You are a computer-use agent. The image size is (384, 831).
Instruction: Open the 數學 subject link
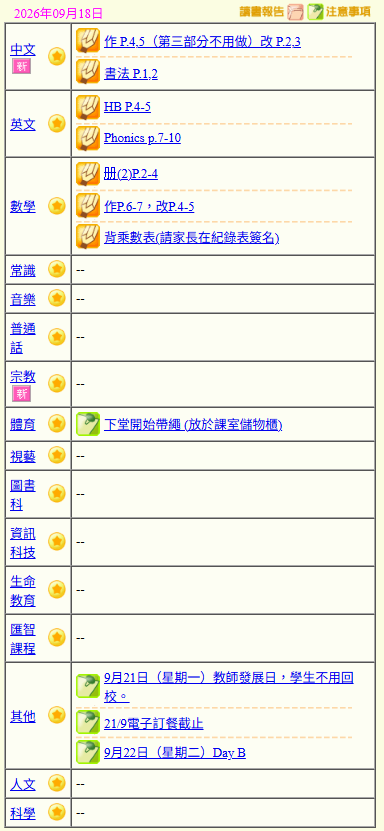coord(23,206)
